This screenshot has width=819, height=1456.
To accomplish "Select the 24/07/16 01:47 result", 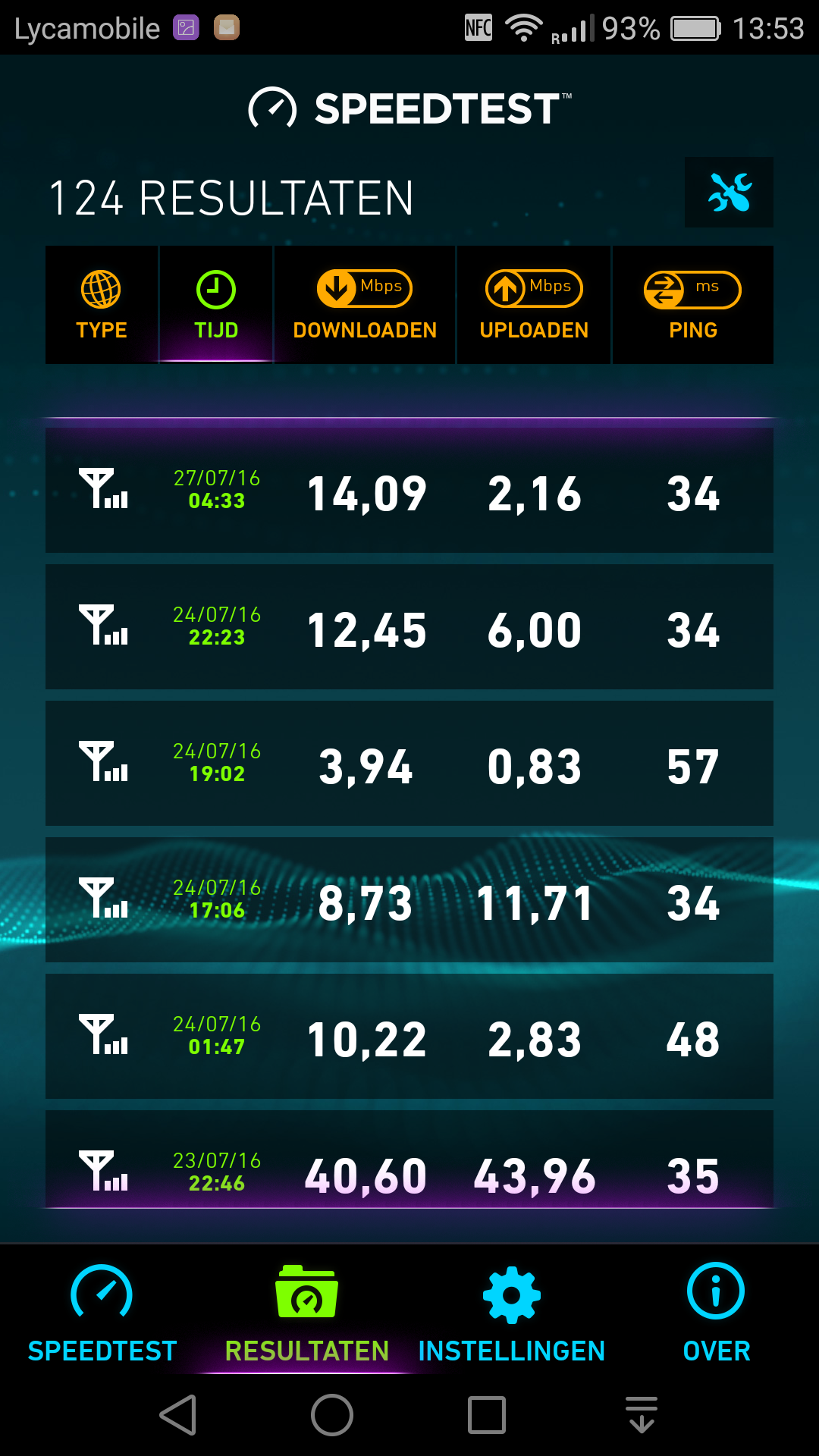I will [x=409, y=1037].
